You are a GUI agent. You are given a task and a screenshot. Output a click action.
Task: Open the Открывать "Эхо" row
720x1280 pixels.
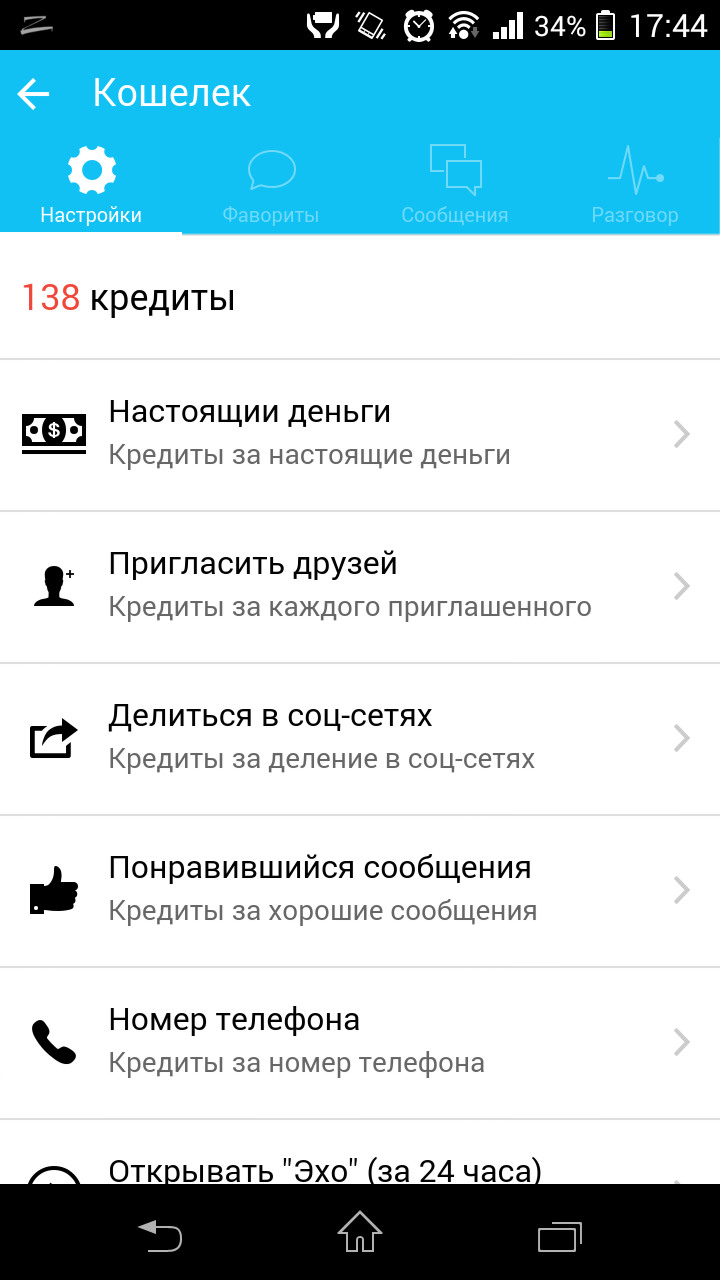360,1152
